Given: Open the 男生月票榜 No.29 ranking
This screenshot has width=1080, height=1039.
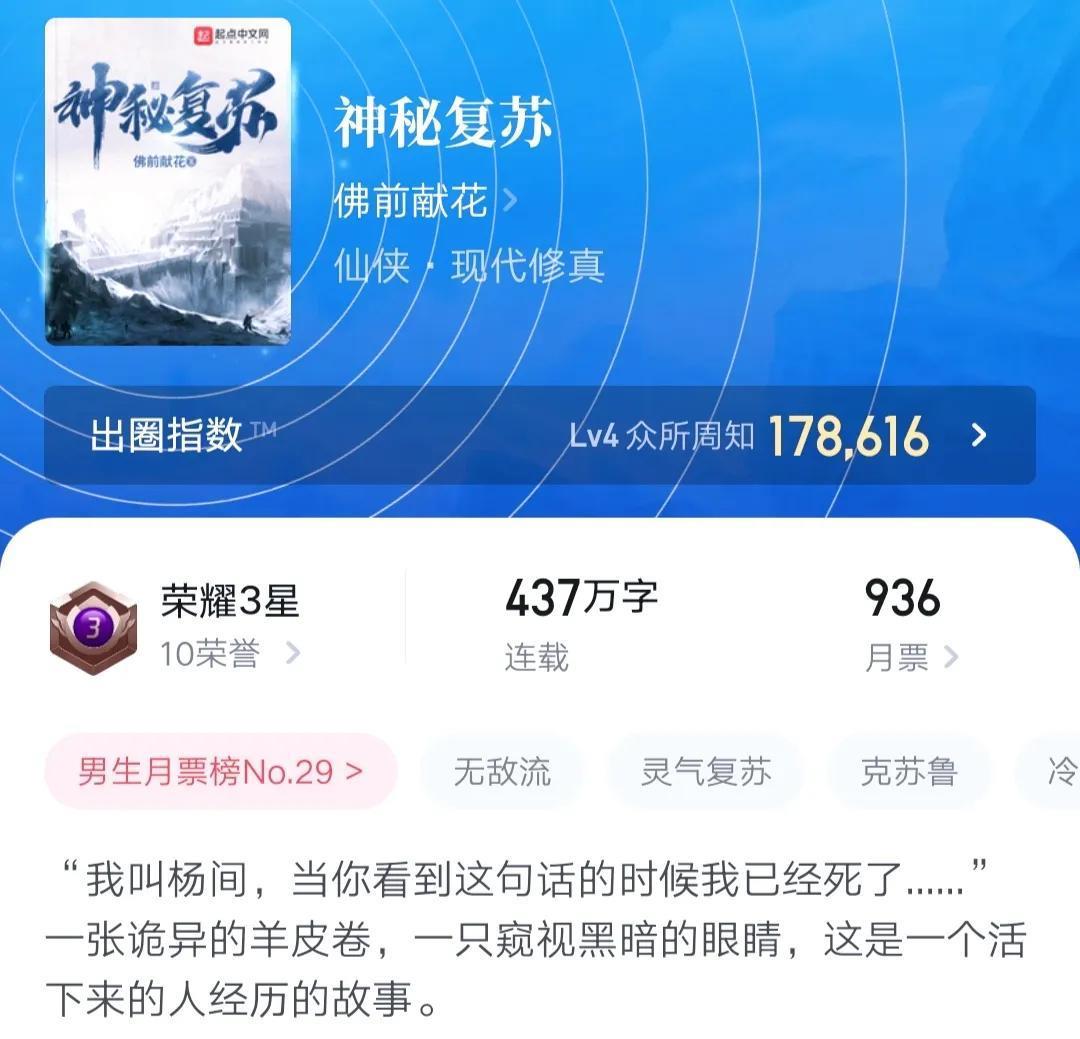Looking at the screenshot, I should click(221, 772).
